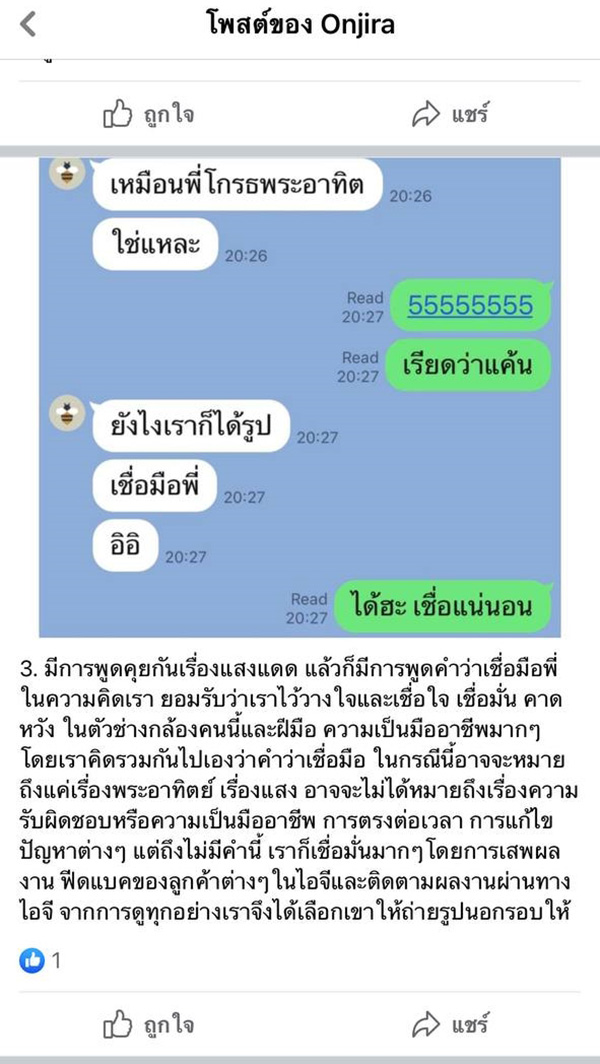This screenshot has height=1064, width=600.
Task: Tap แชร์ above the chat screenshot
Action: 450,115
